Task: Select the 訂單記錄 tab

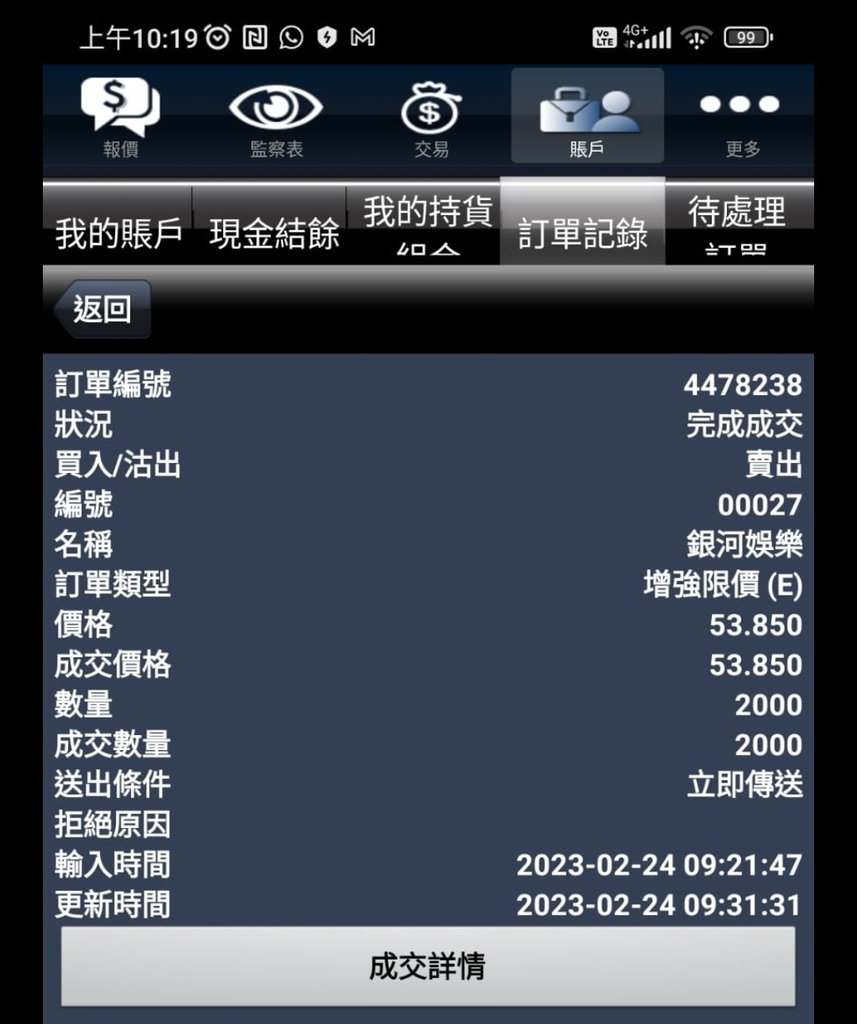Action: [x=582, y=230]
